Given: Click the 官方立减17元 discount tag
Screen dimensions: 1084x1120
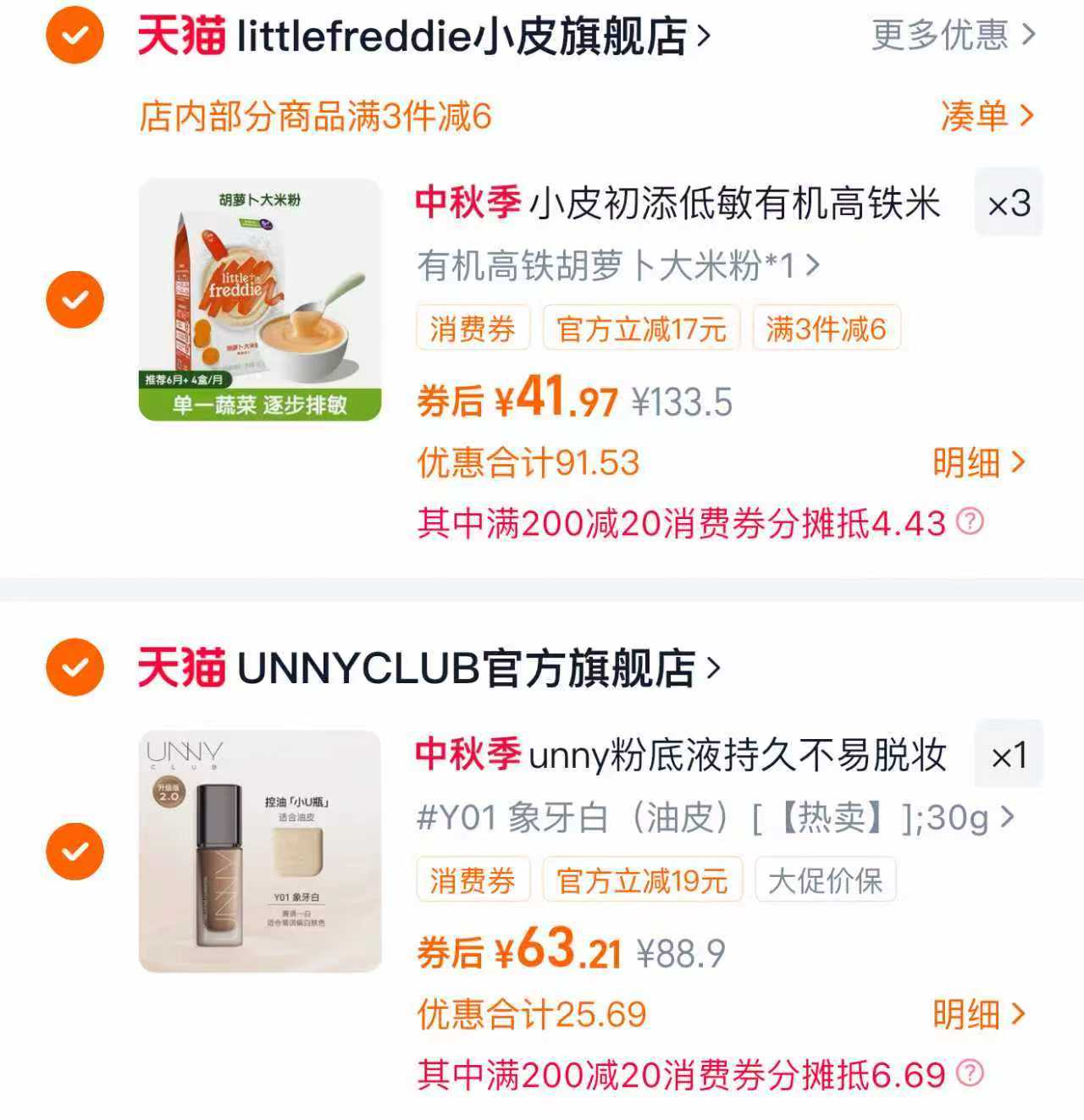Looking at the screenshot, I should coord(640,329).
